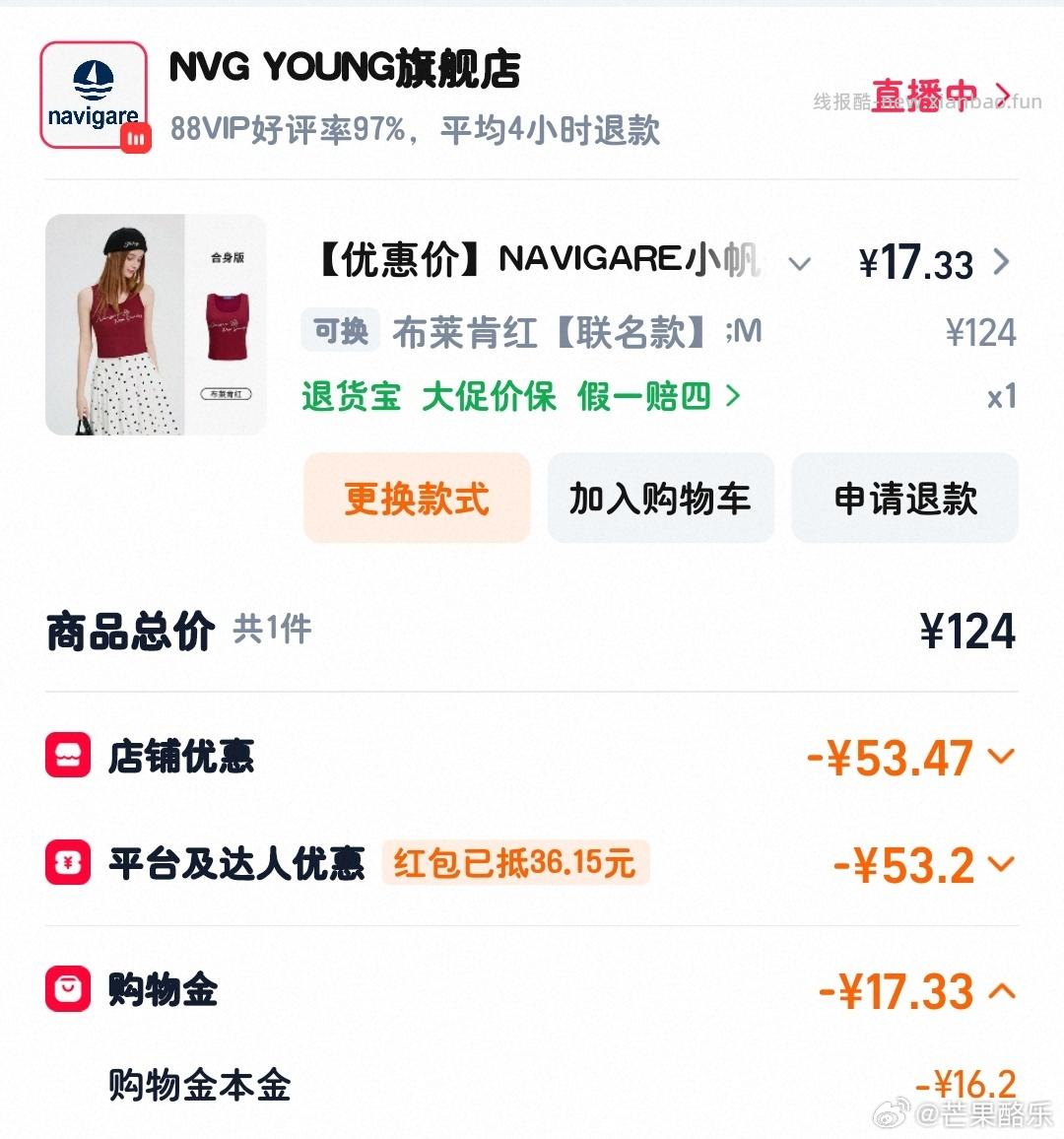1064x1139 pixels.
Task: Click the 平台及达人优惠 red ¥ icon
Action: (67, 863)
